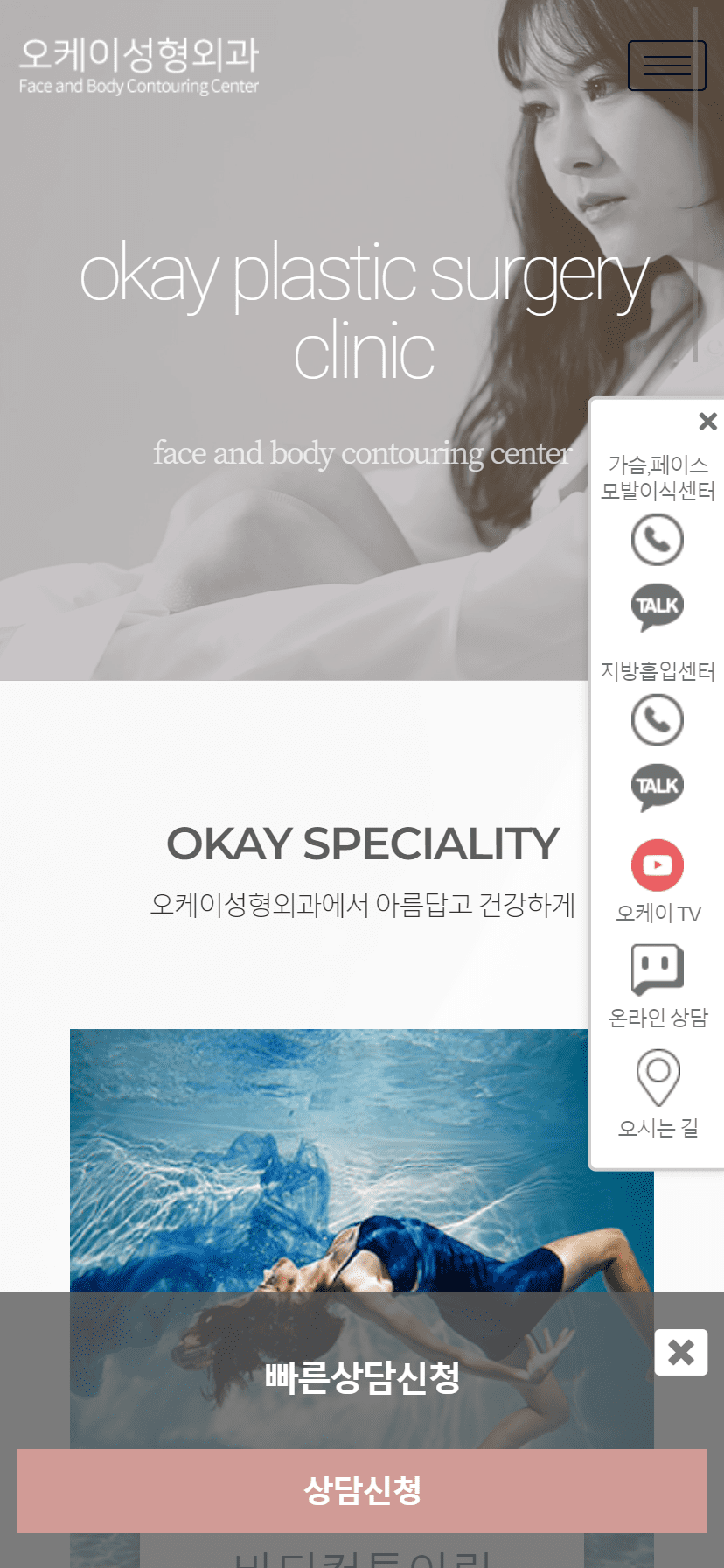
Task: Open the 오케이성형외과 logo home link
Action: pyautogui.click(x=138, y=65)
